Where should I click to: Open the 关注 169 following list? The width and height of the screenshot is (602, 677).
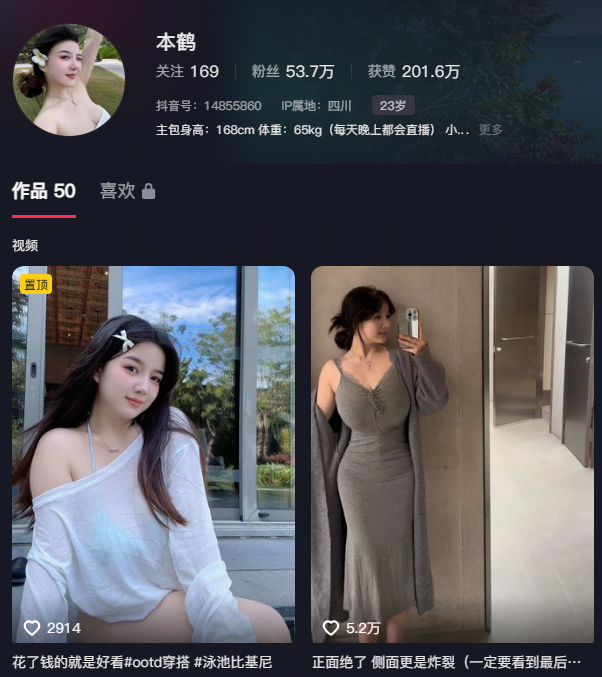[187, 71]
